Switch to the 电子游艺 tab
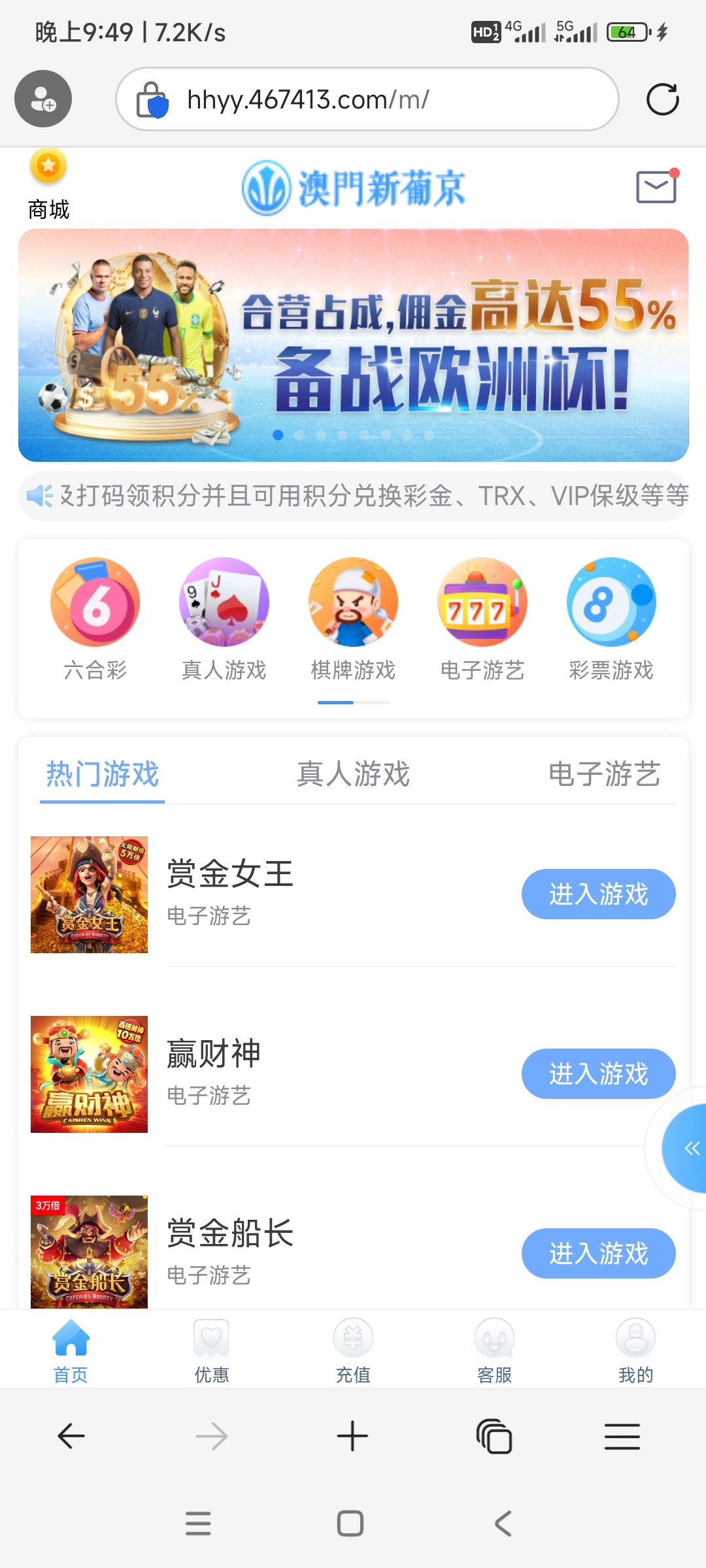706x1568 pixels. pyautogui.click(x=604, y=774)
